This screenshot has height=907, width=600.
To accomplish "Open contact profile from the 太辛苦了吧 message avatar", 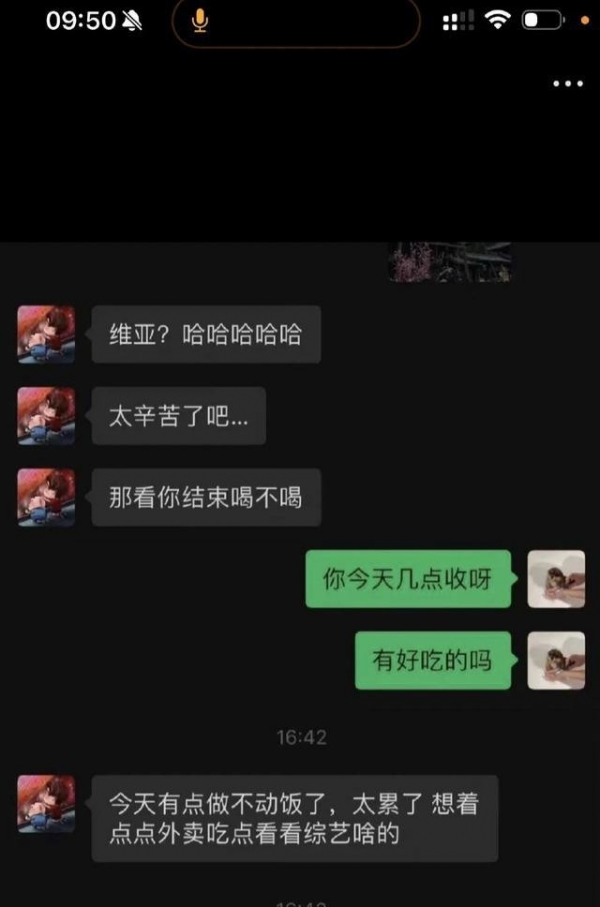I will click(46, 415).
